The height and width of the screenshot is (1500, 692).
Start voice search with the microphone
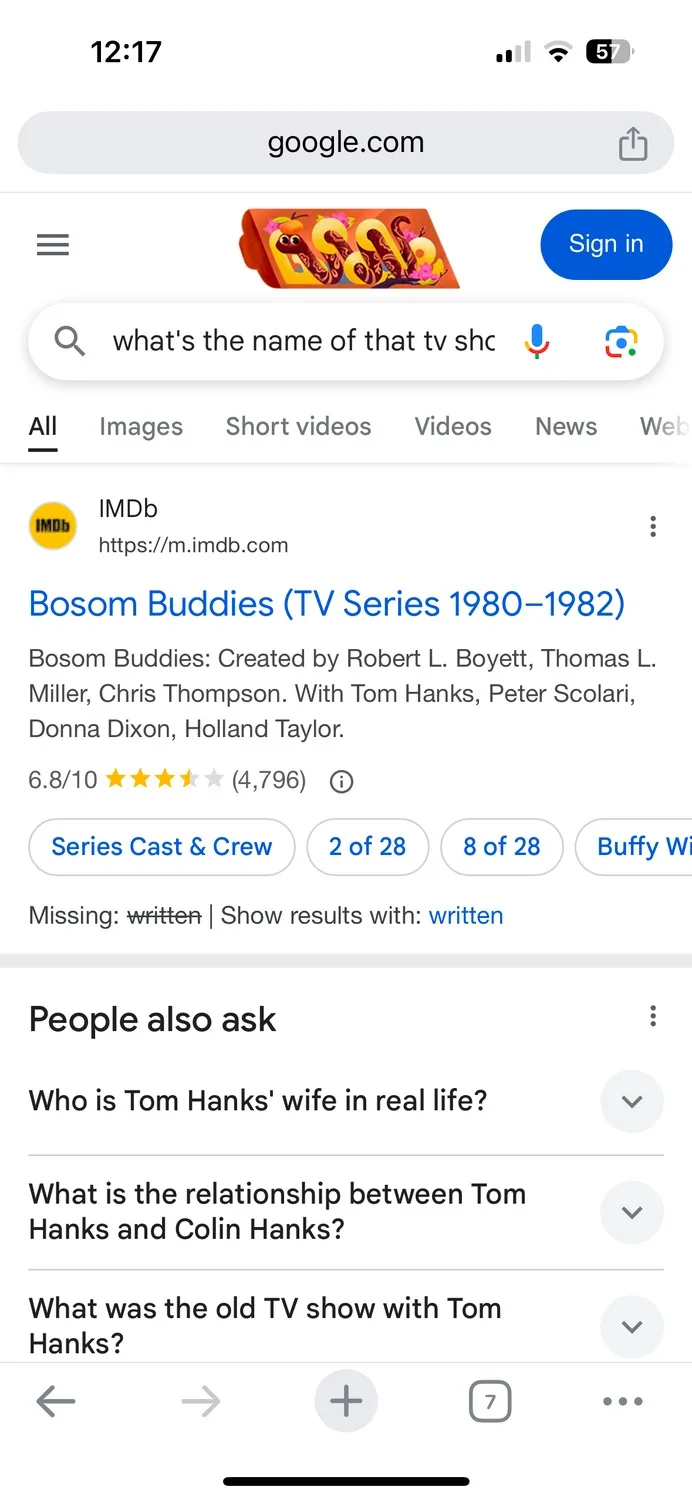point(537,342)
